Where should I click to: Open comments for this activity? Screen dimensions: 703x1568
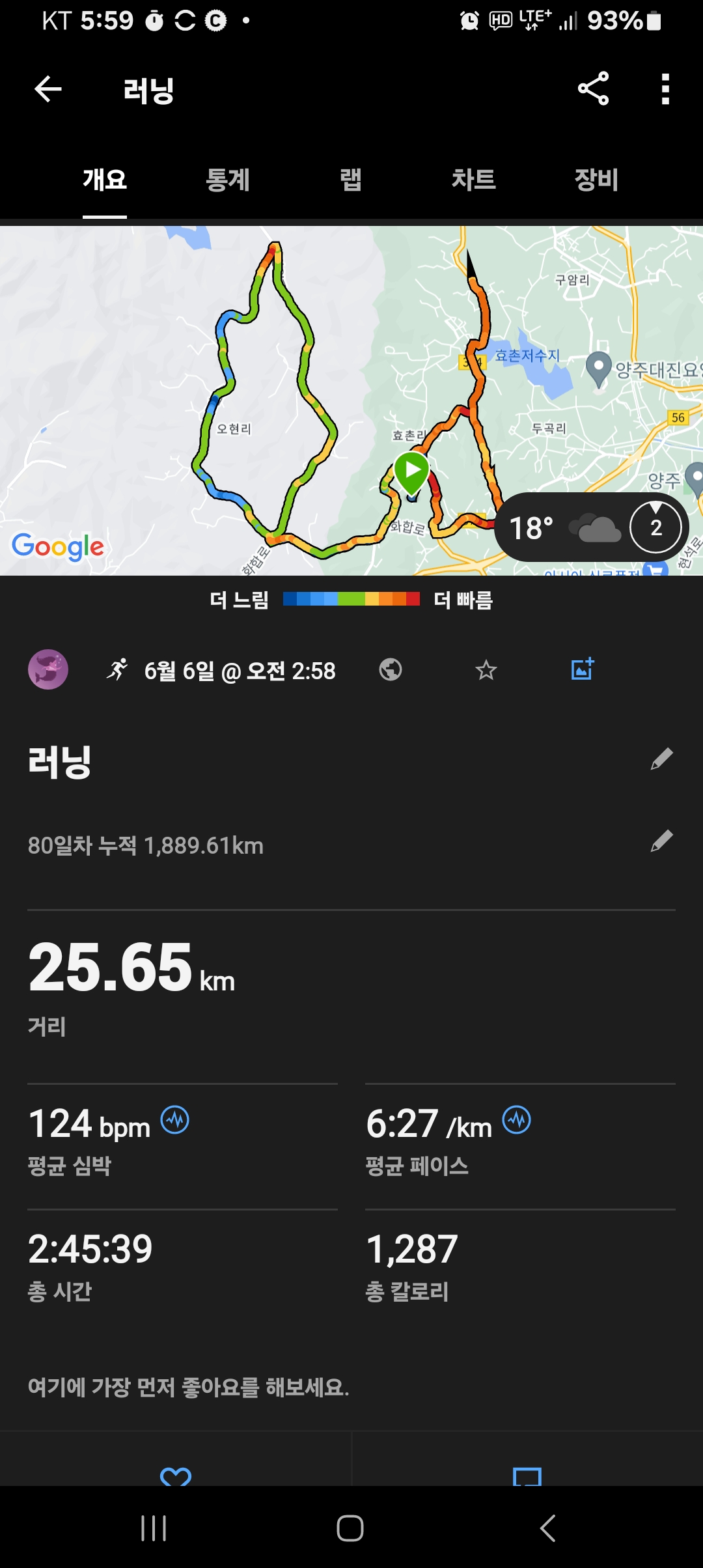tap(527, 1476)
